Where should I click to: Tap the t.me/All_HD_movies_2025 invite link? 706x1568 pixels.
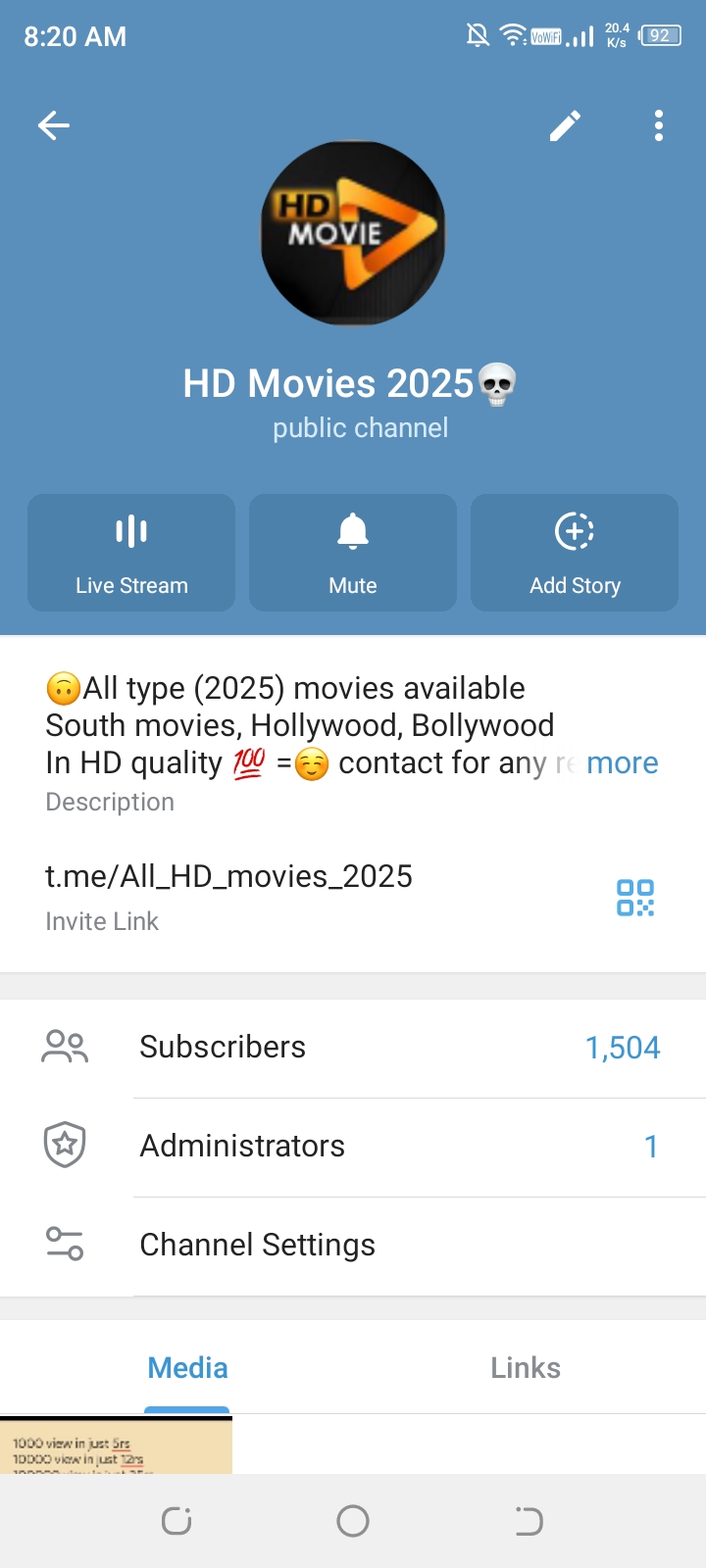[x=228, y=876]
